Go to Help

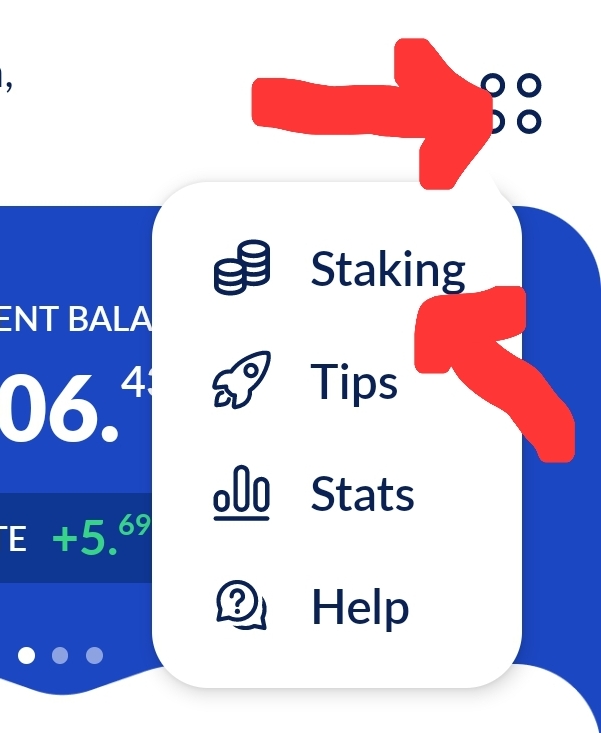click(312, 607)
